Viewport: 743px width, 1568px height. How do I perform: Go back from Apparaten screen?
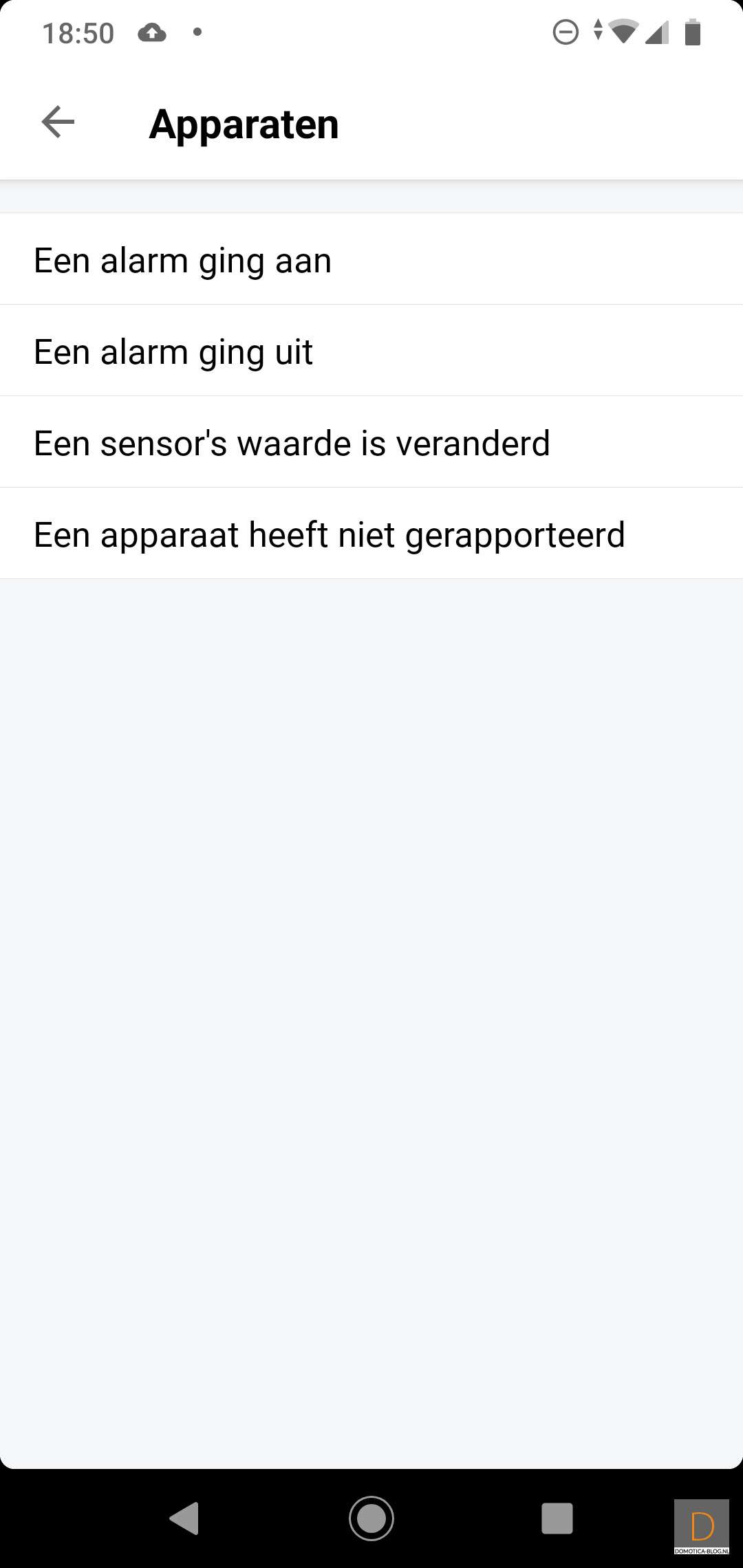tap(58, 122)
